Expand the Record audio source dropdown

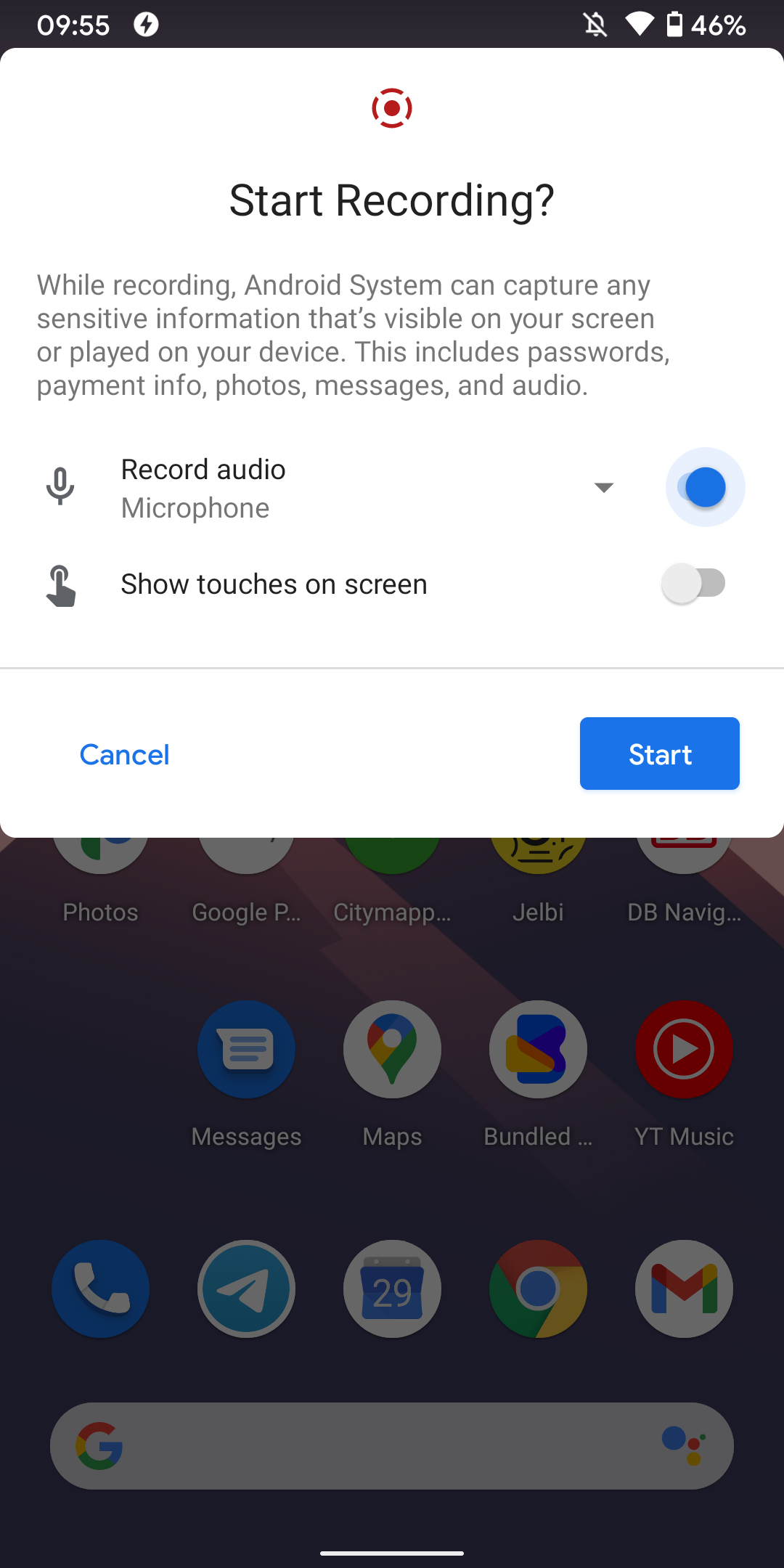point(603,487)
